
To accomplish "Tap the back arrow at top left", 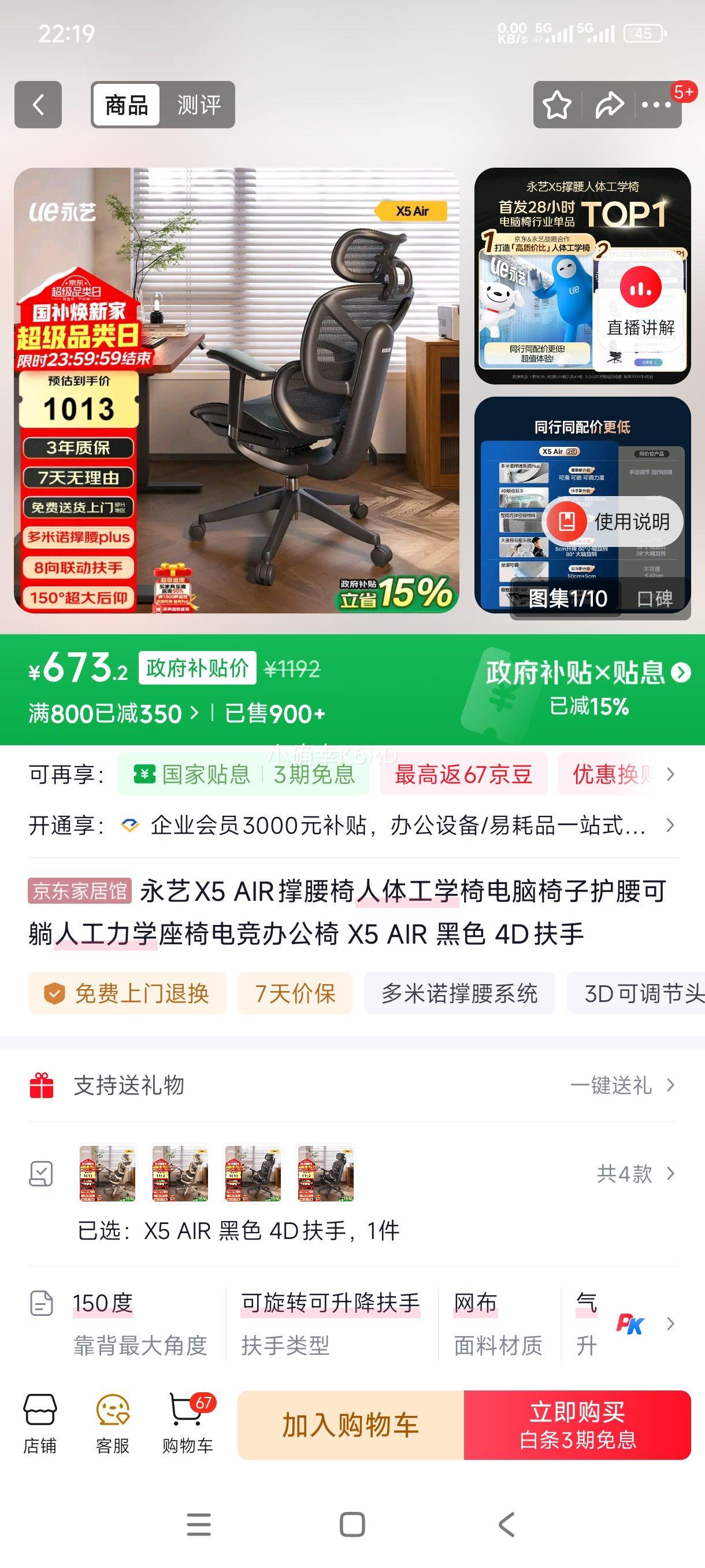I will tap(38, 106).
